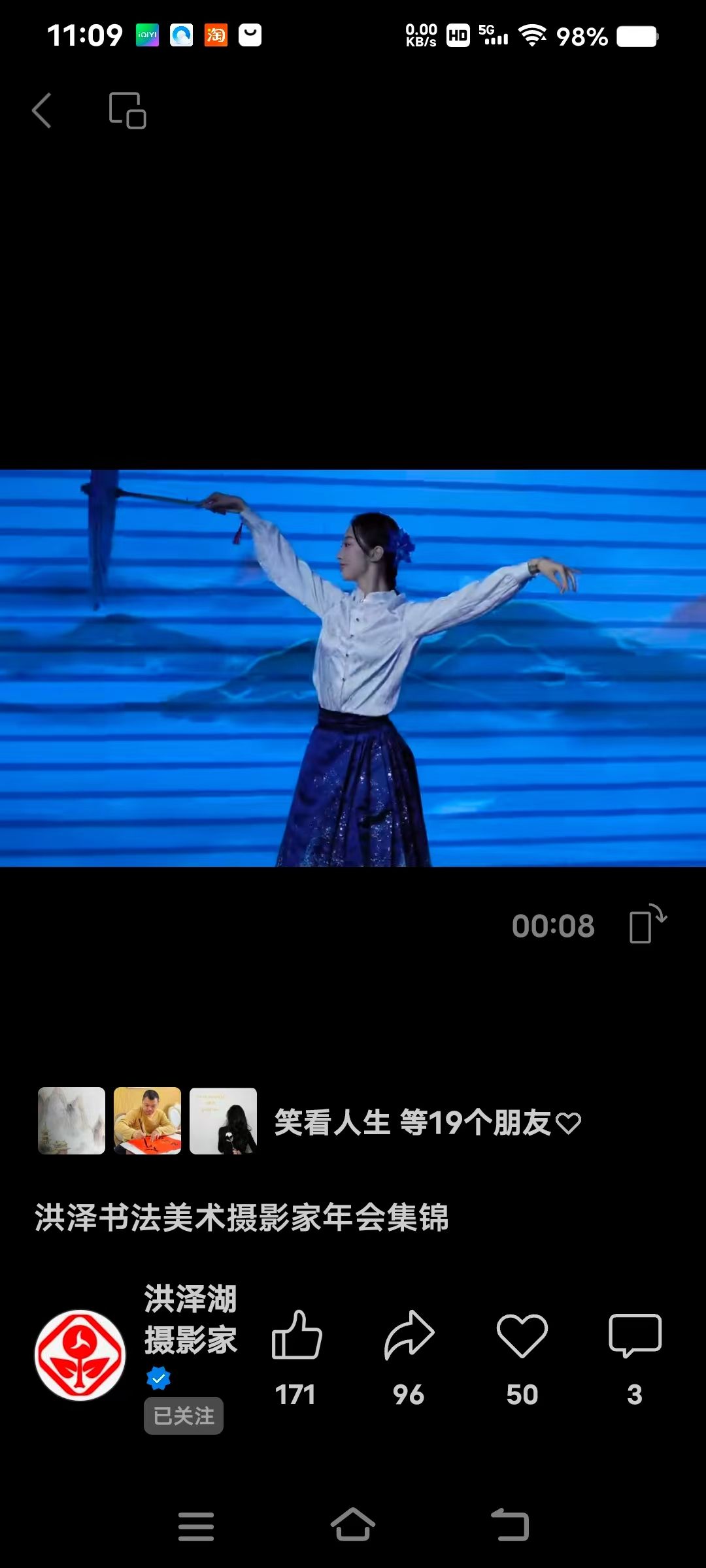Viewport: 706px width, 1568px height.
Task: Rotate video to fullscreen landscape
Action: pos(647,924)
